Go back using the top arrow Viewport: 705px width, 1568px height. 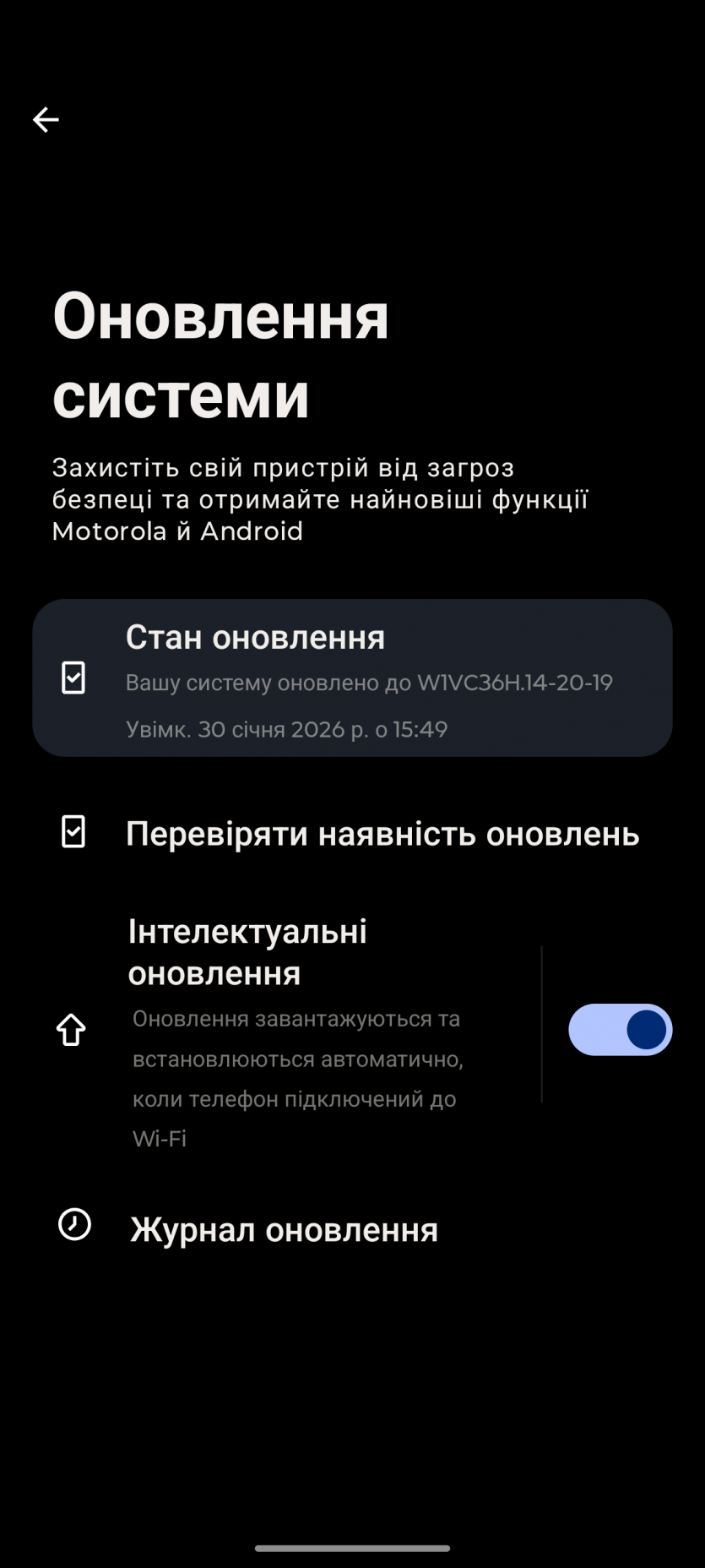pos(46,120)
